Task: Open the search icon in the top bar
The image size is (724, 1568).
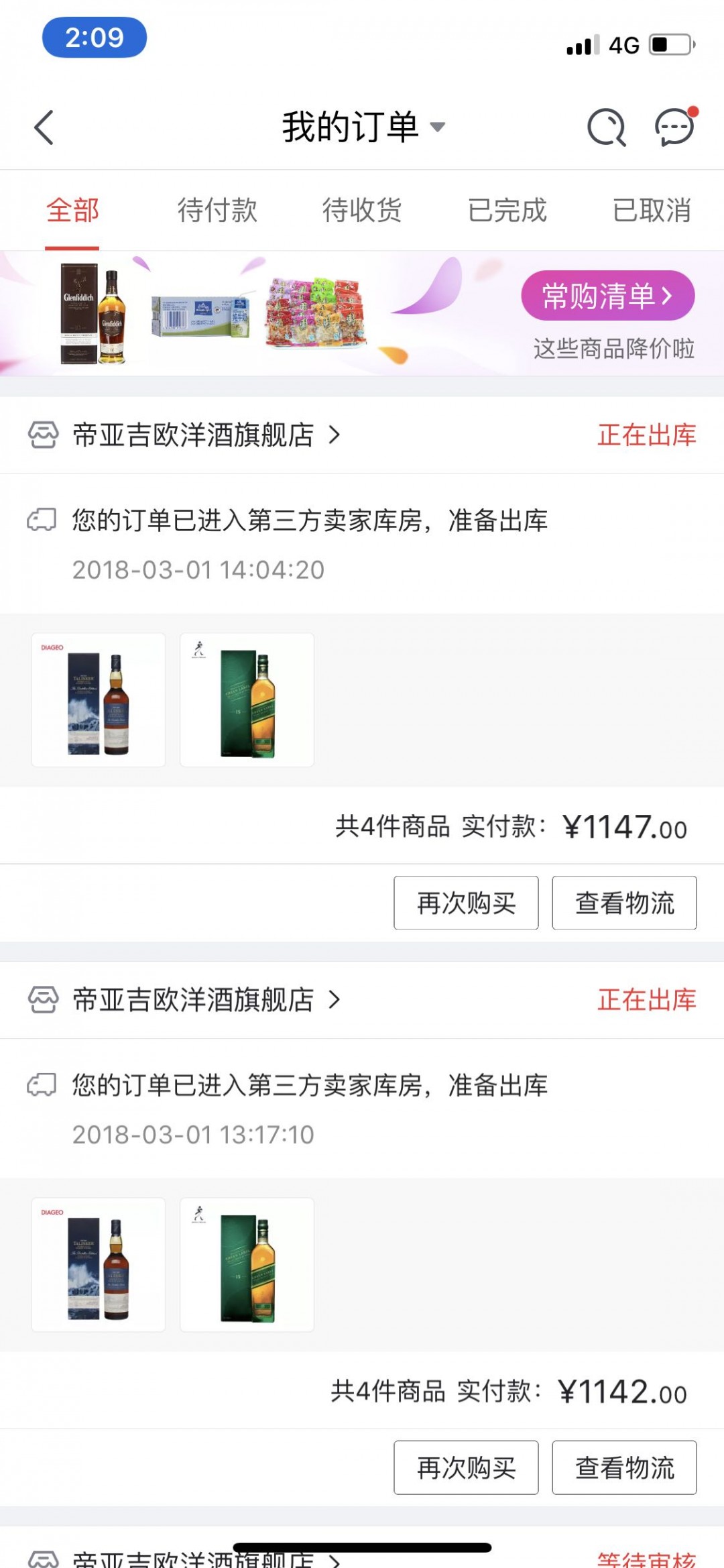Action: point(605,127)
